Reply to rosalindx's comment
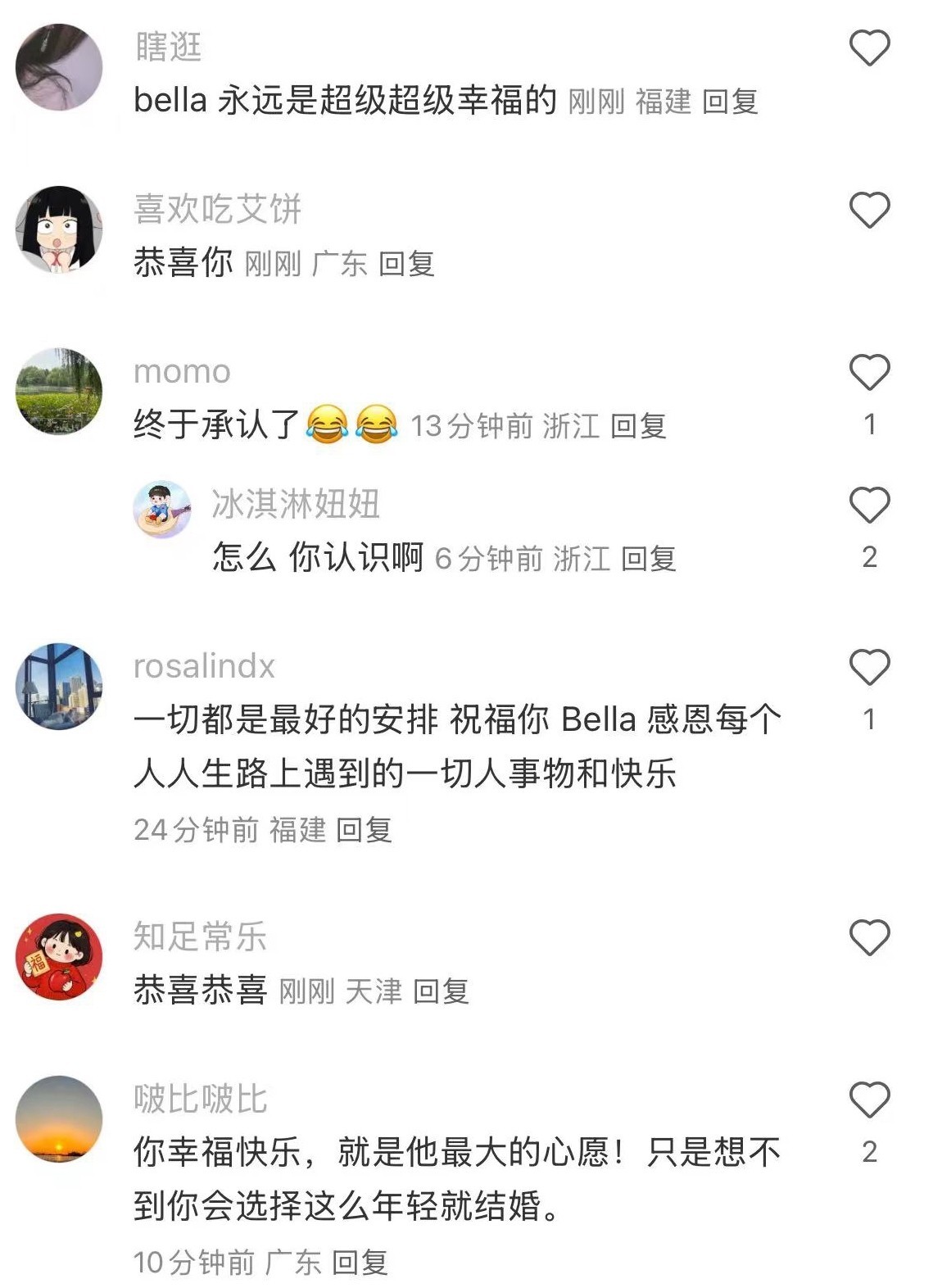933x1288 pixels. click(364, 830)
